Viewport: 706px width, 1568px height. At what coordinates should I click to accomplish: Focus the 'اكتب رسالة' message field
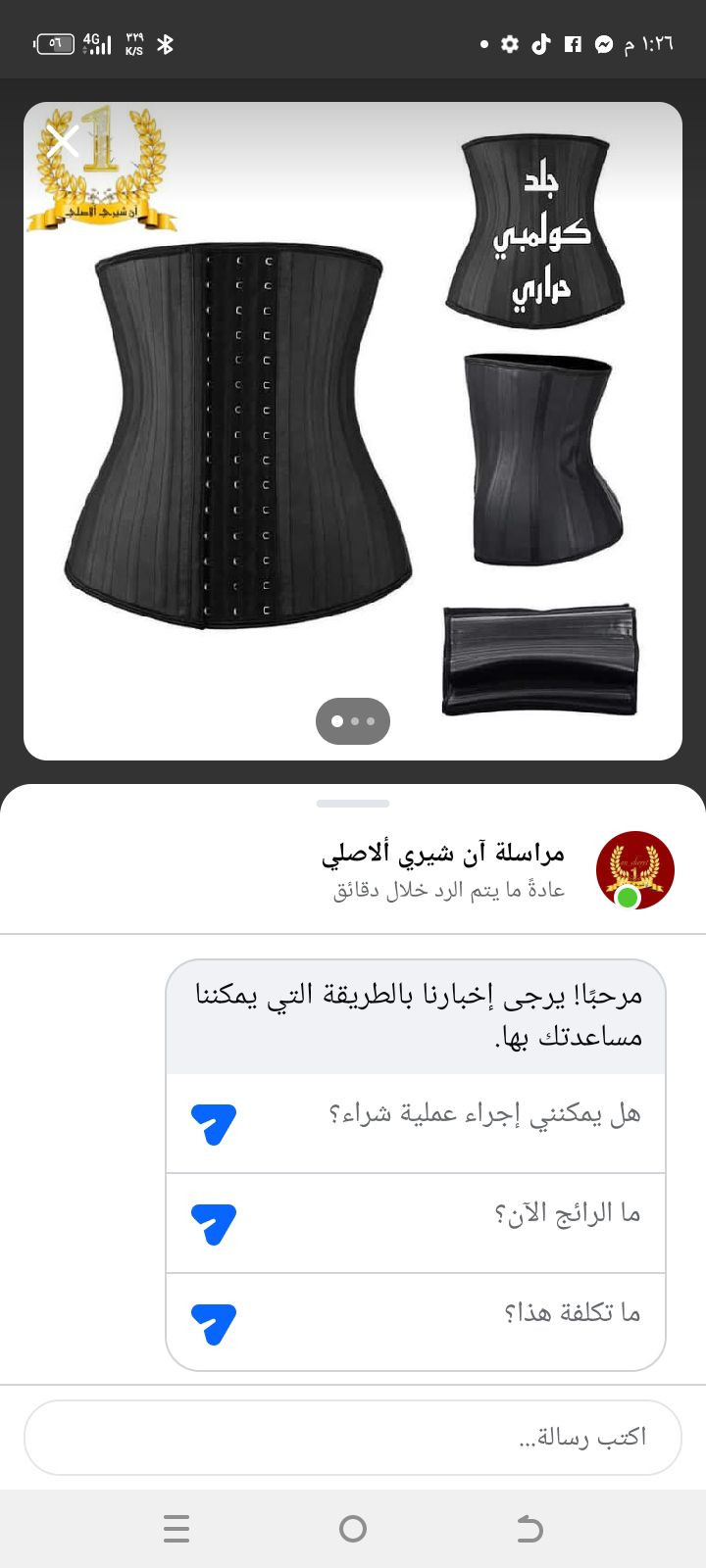point(353,1437)
